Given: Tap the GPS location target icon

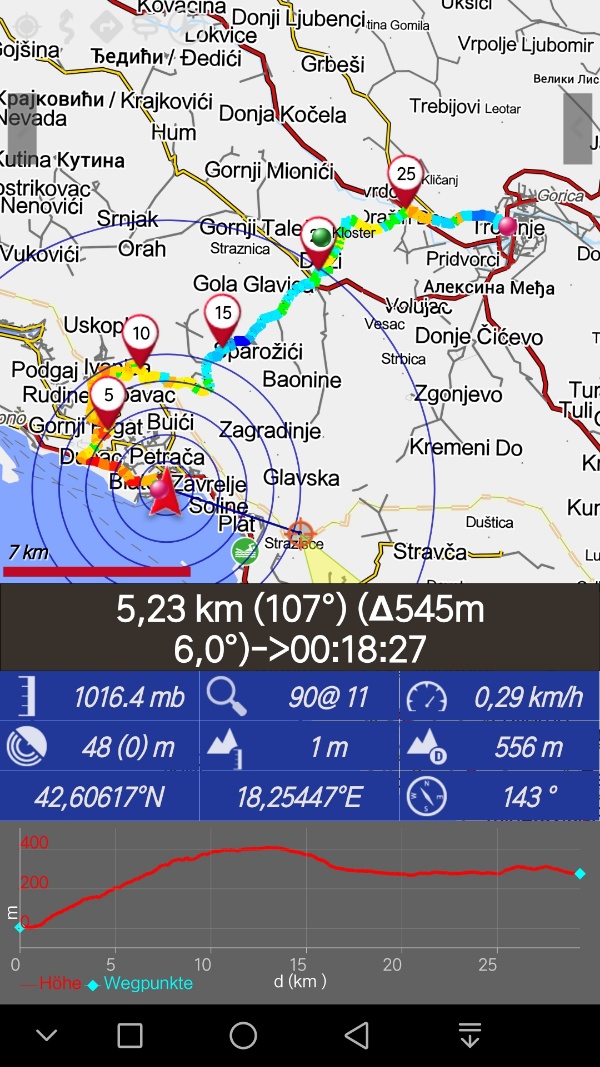Looking at the screenshot, I should tap(27, 26).
